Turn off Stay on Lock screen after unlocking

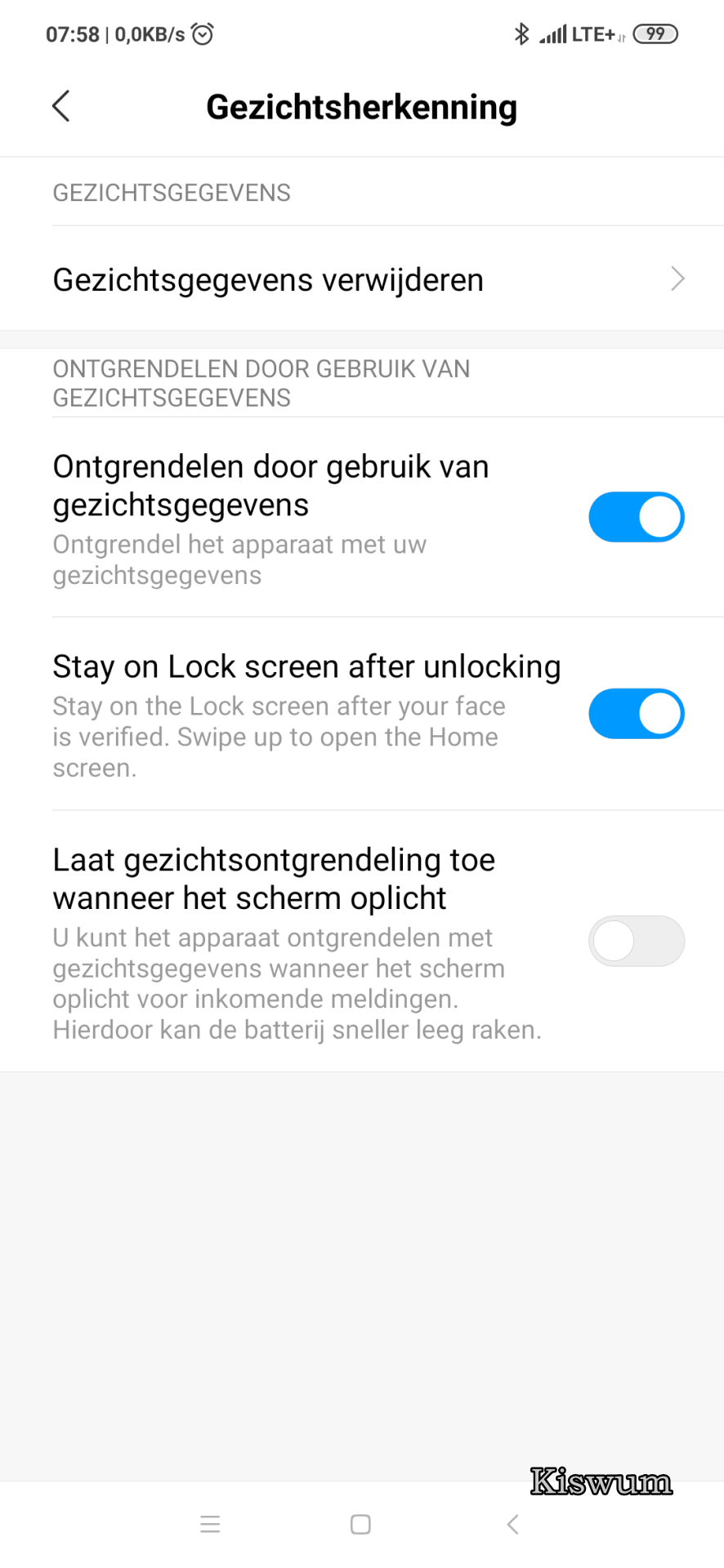(636, 714)
